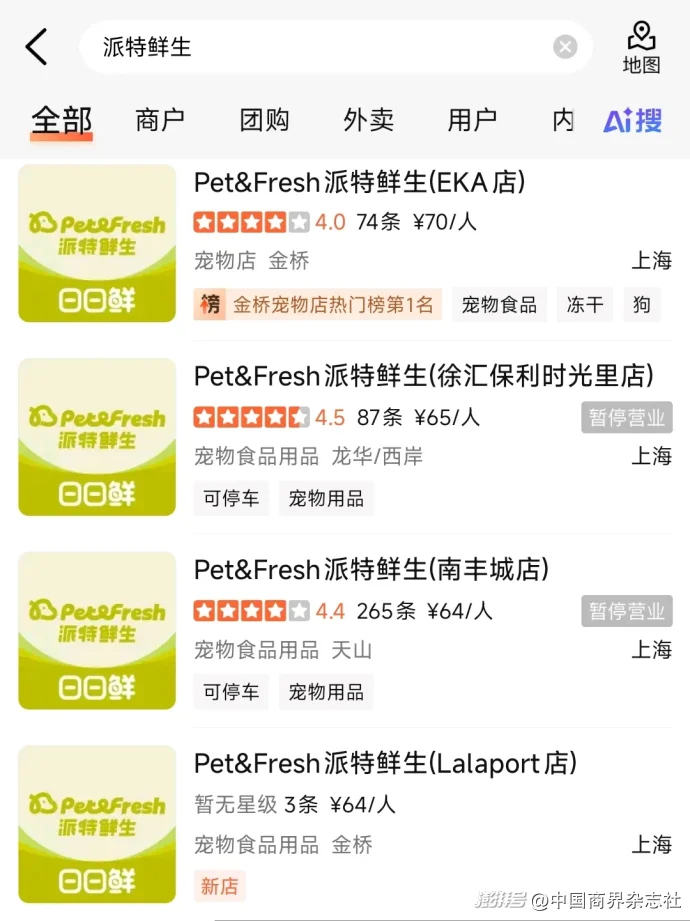Select the 外卖 tab

[x=368, y=120]
